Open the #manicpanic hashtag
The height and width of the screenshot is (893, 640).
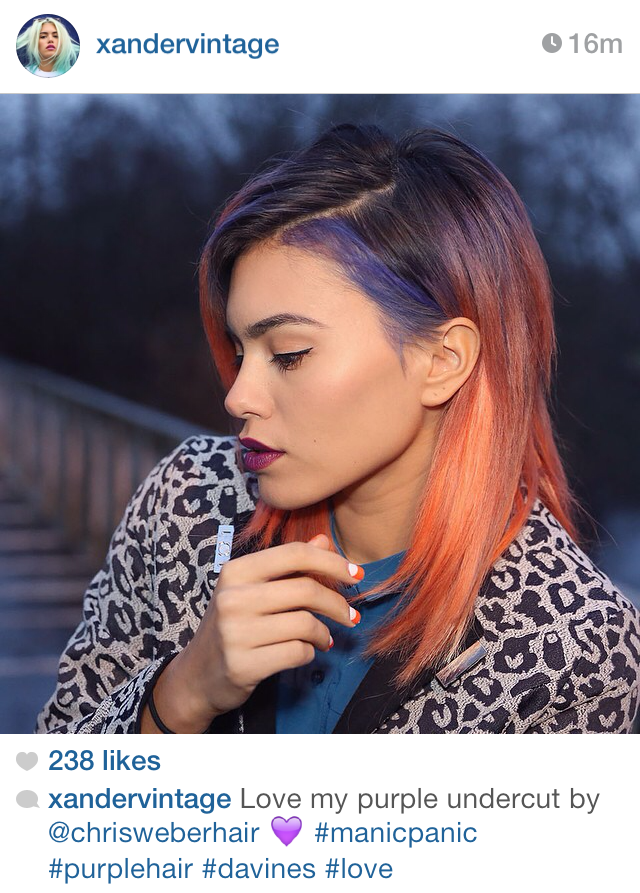click(395, 833)
